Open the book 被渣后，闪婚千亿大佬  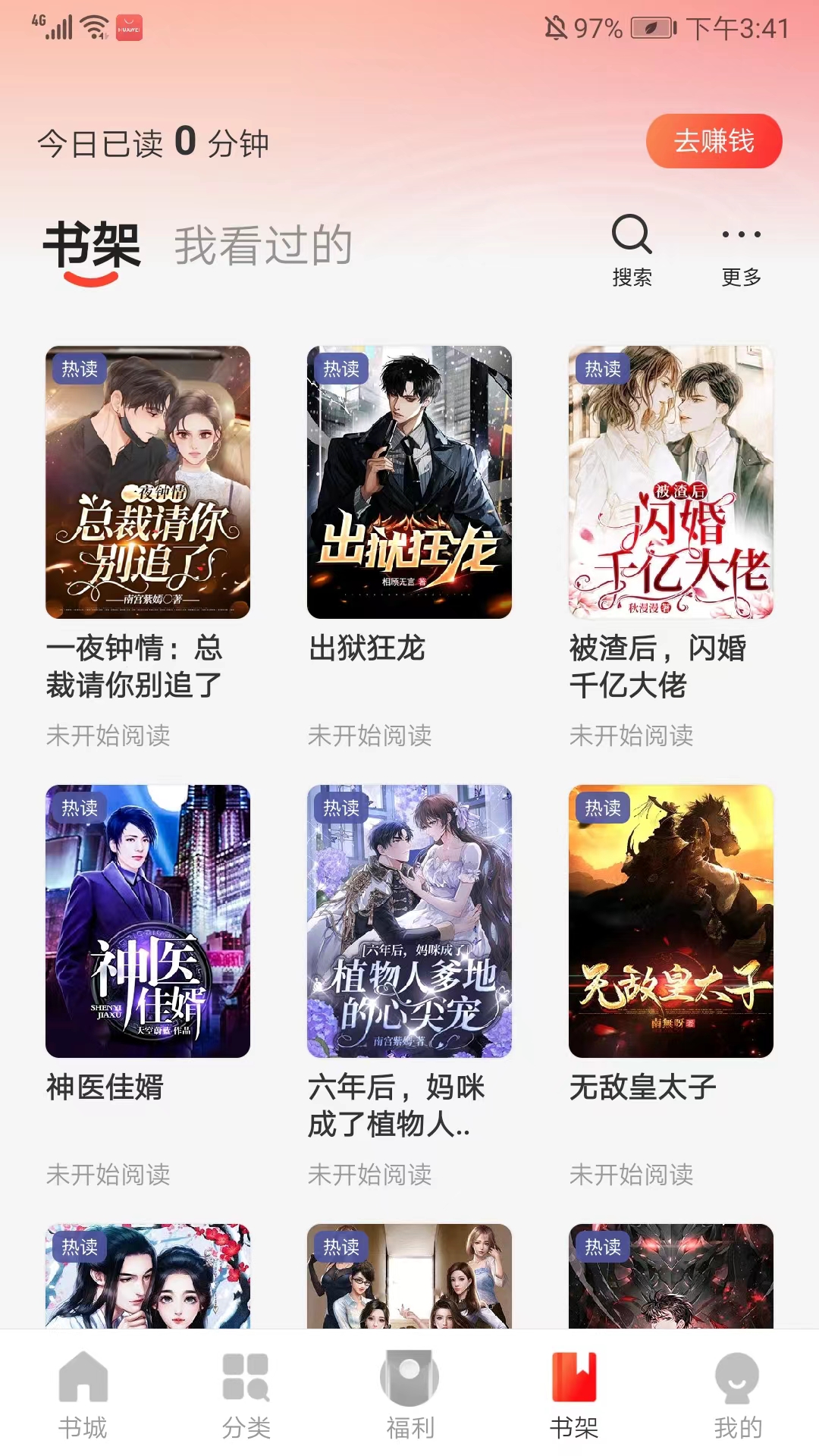point(671,483)
